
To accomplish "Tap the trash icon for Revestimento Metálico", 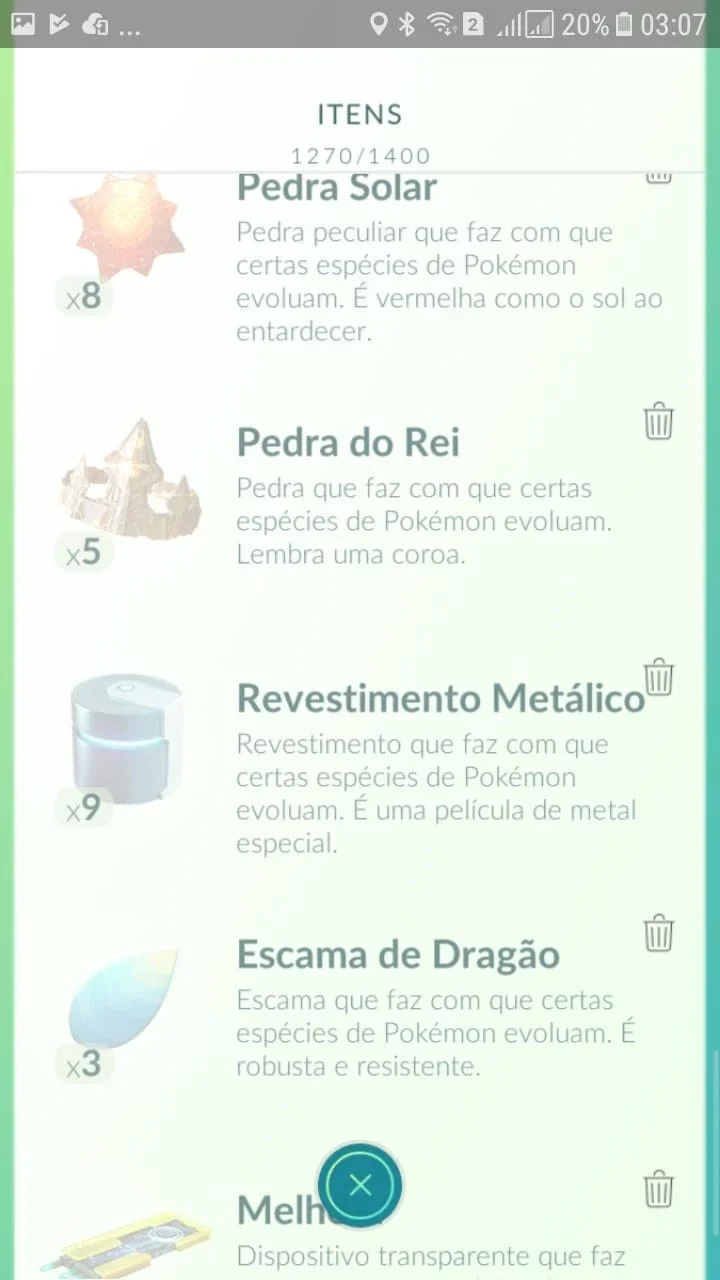I will (x=658, y=677).
